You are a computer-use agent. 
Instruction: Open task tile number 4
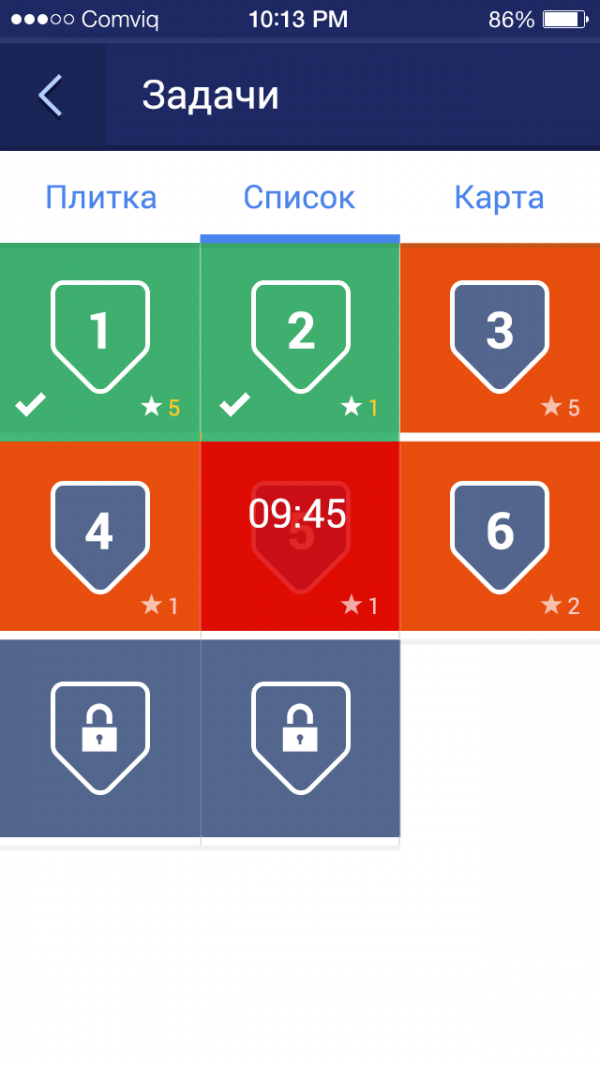click(100, 536)
